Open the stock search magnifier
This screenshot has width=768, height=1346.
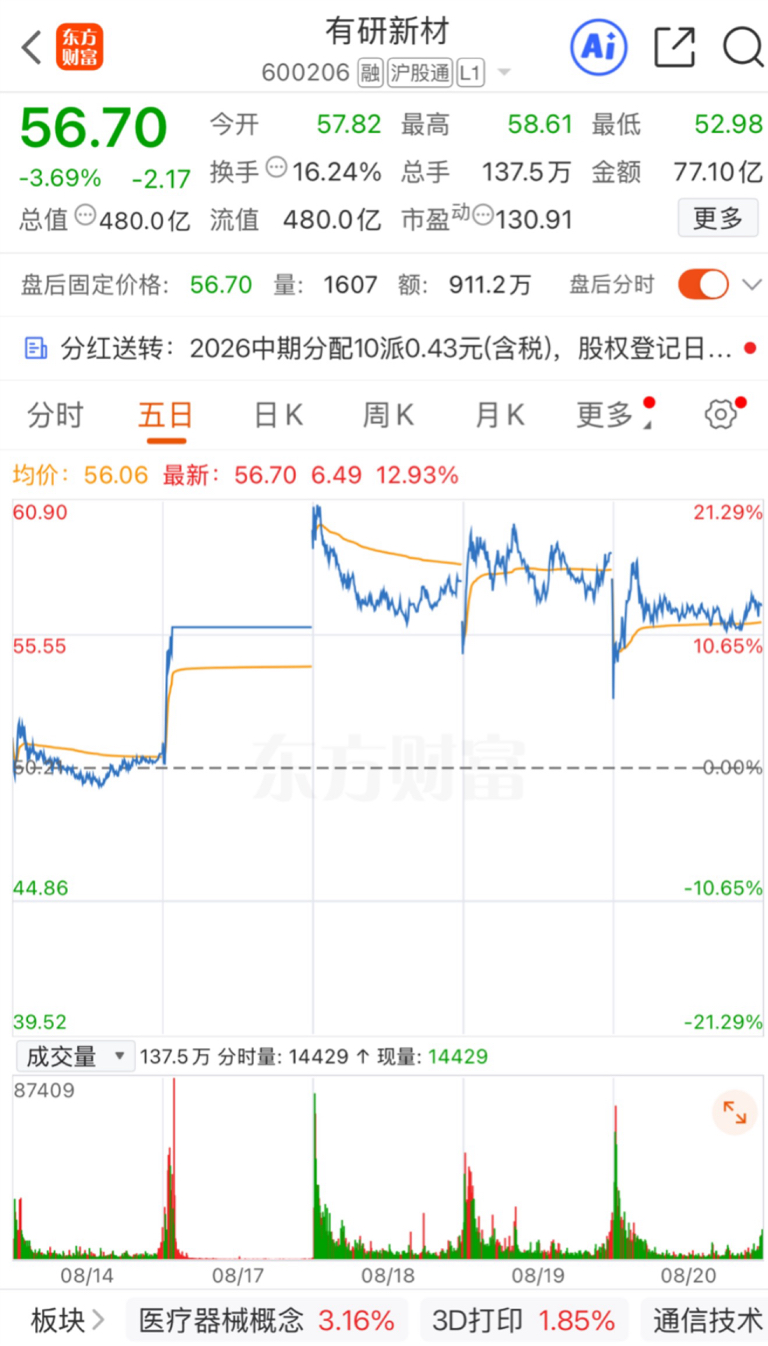742,46
